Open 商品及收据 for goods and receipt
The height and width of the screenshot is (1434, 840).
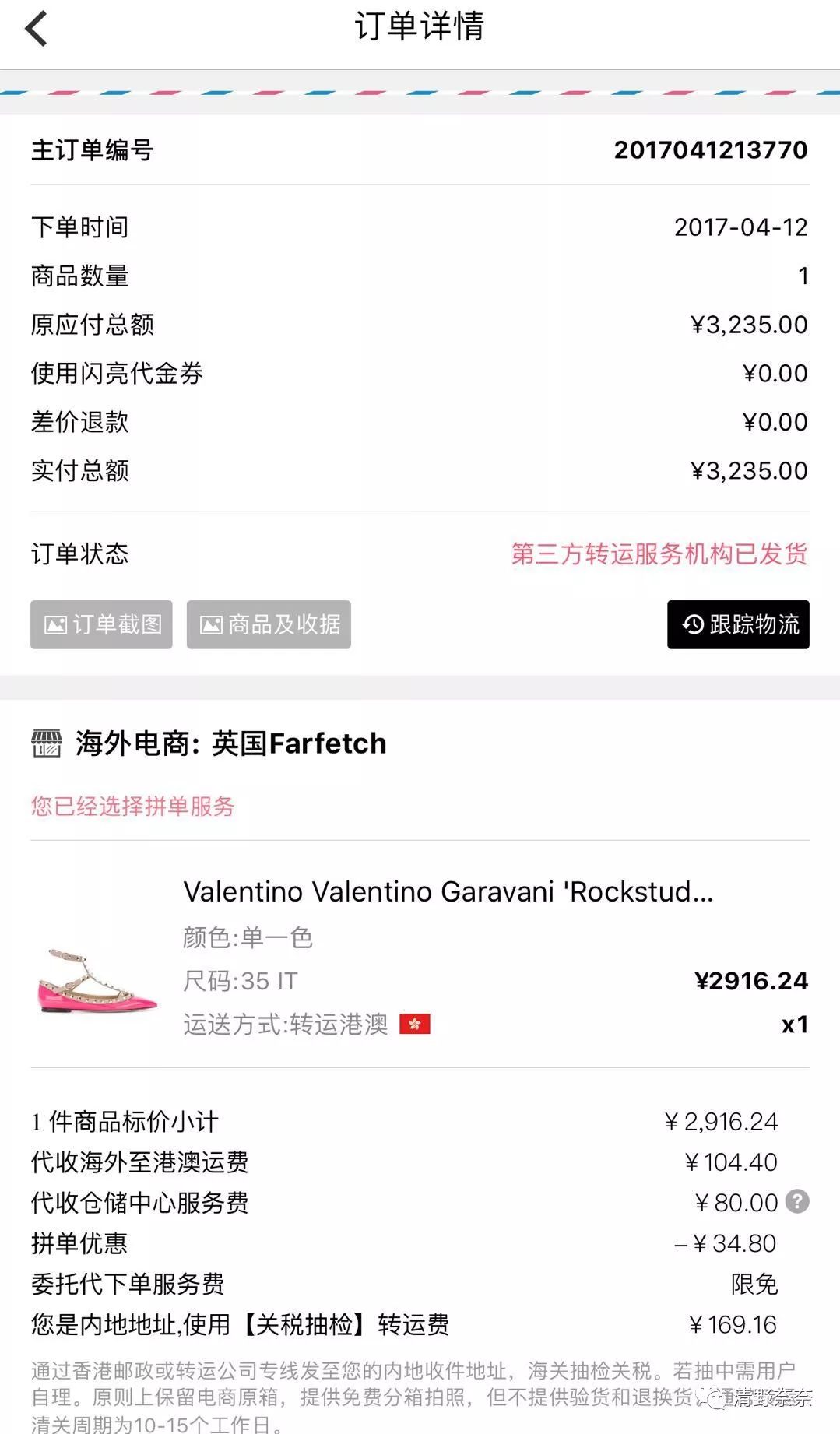[x=268, y=624]
